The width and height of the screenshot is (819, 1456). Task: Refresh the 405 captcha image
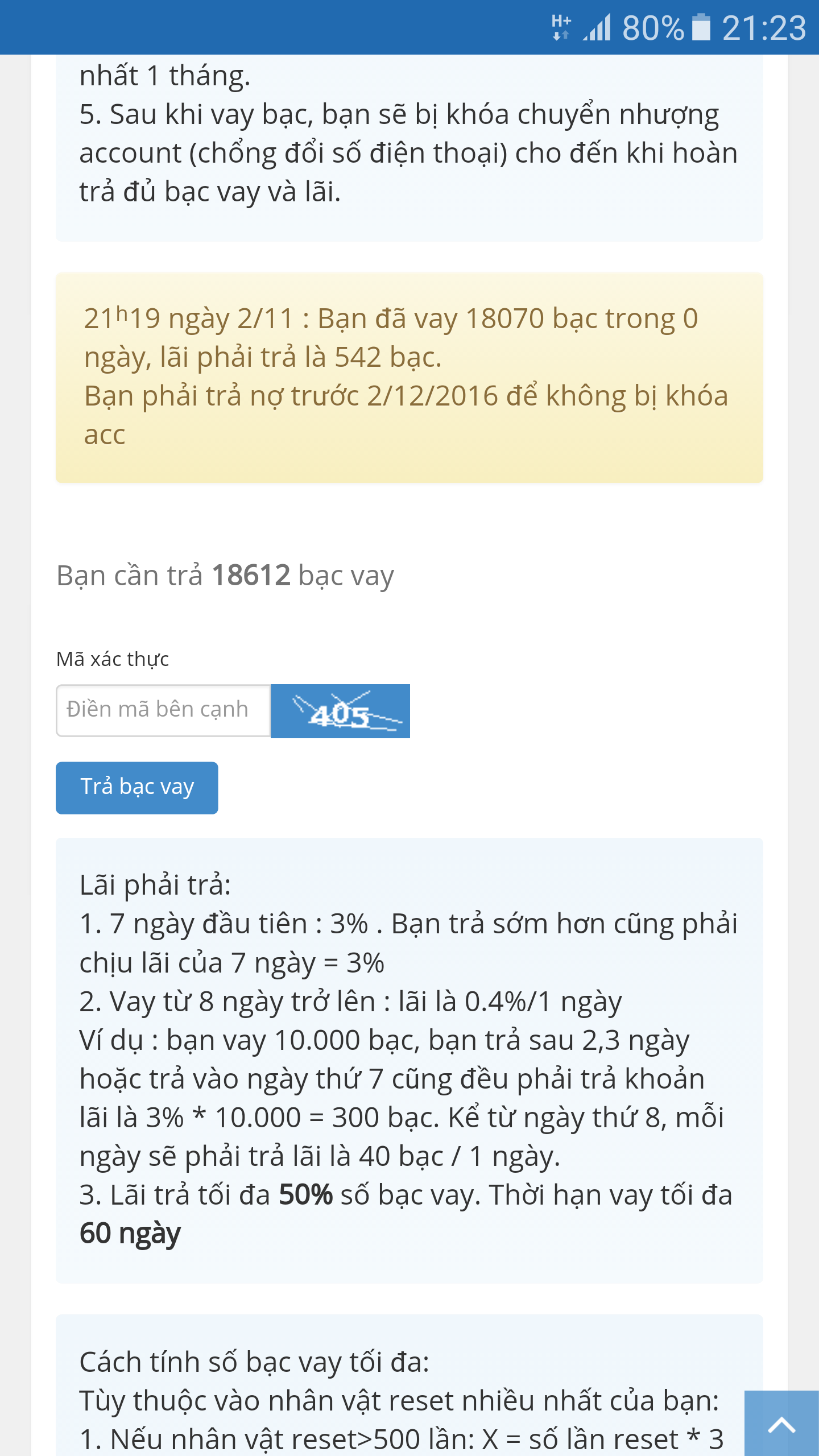(x=340, y=711)
